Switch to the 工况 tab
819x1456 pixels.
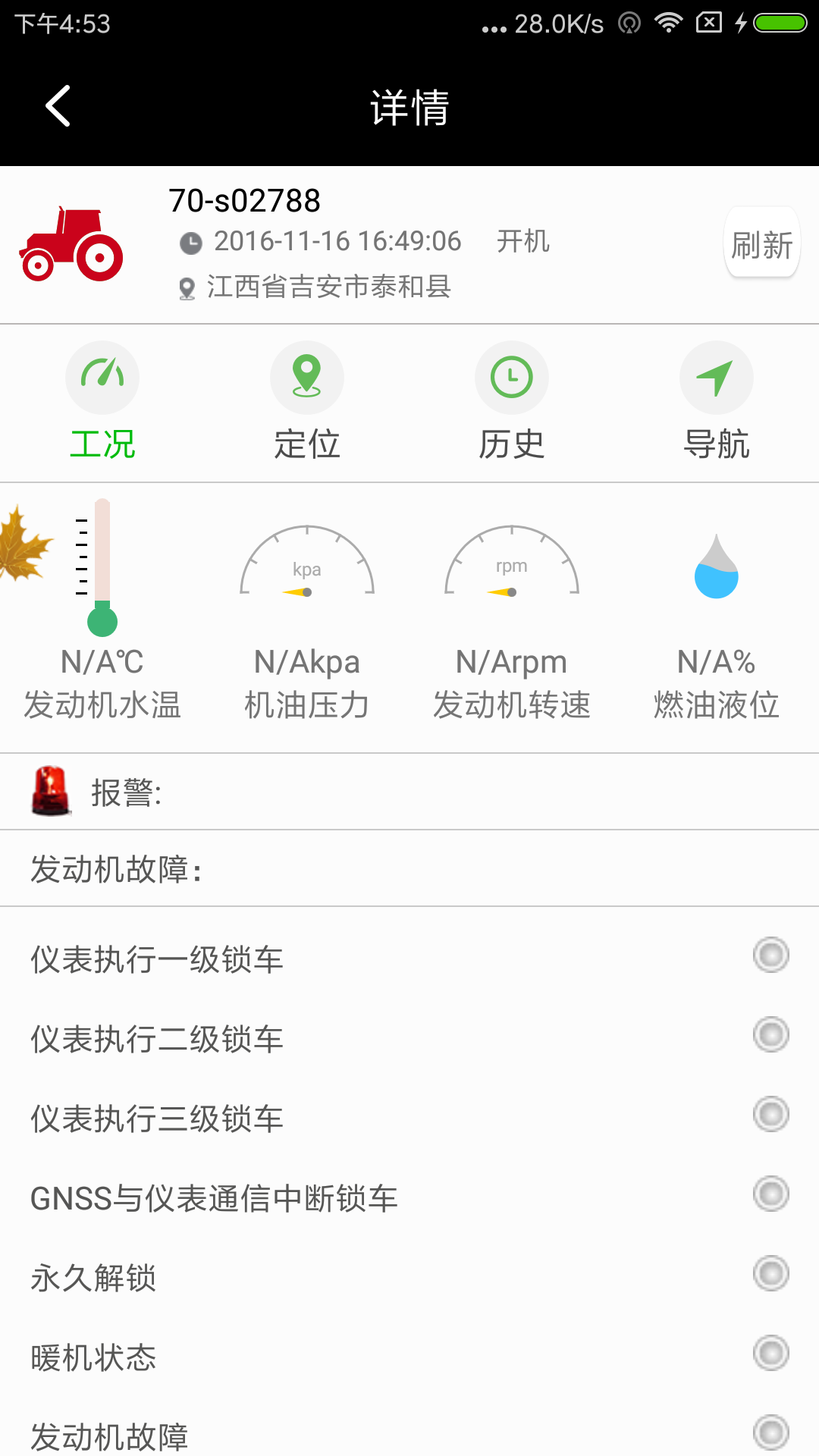(102, 402)
